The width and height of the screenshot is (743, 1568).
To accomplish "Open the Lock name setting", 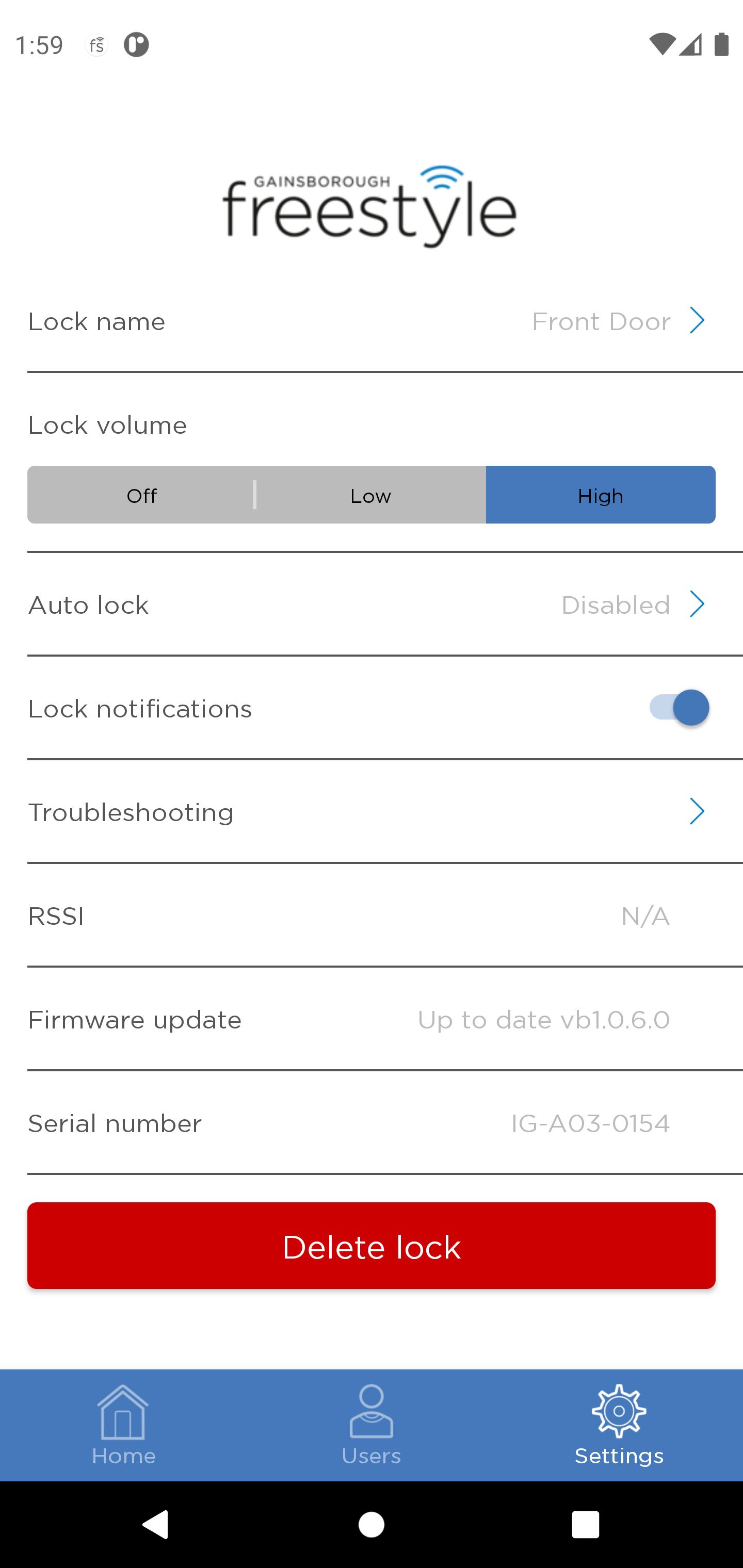I will coord(372,321).
